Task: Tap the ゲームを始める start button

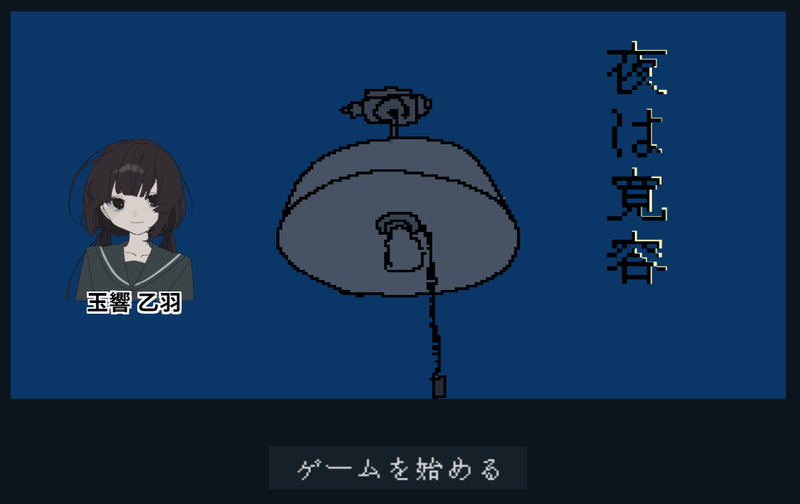Action: [398, 468]
